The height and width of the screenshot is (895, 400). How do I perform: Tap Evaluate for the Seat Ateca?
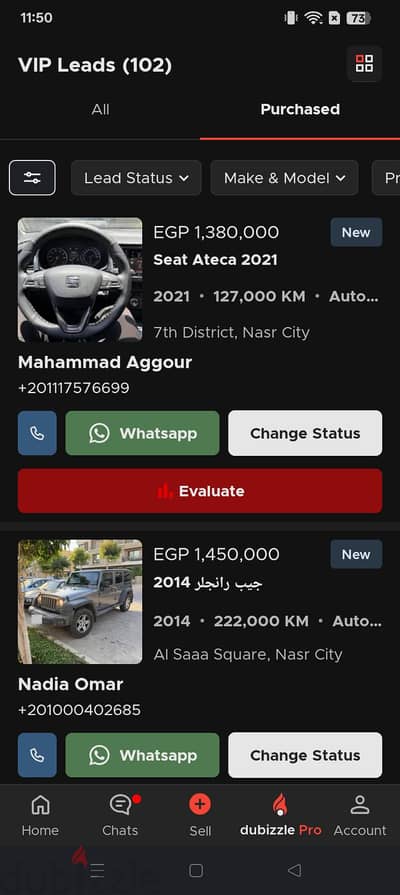tap(200, 491)
